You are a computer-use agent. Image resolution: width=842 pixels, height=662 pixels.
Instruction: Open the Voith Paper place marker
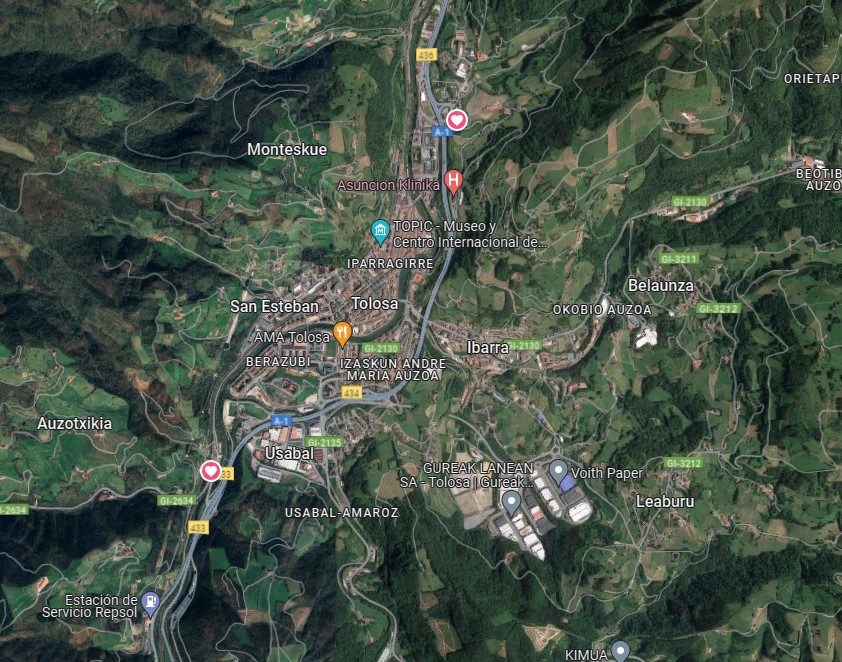click(x=558, y=470)
